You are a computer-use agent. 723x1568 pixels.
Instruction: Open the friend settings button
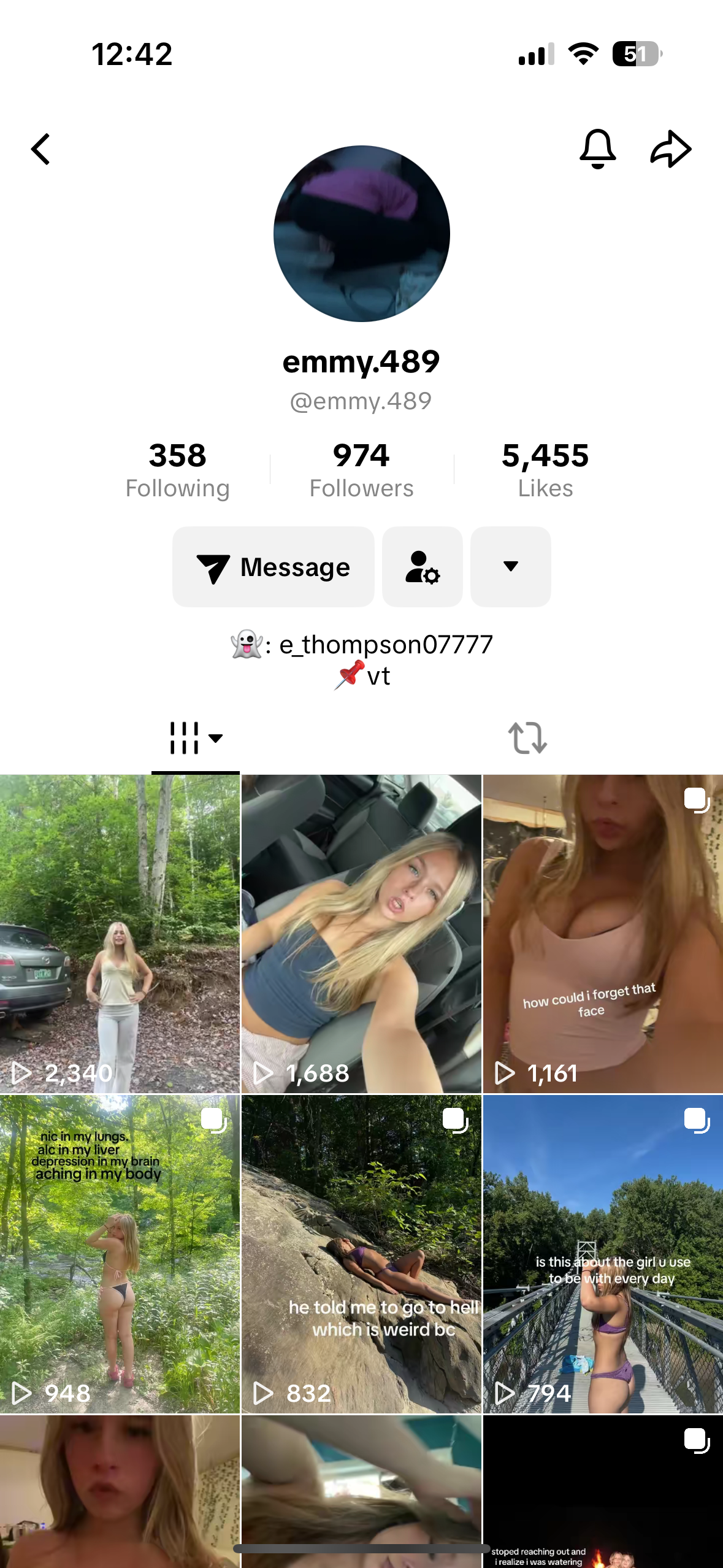(x=423, y=567)
